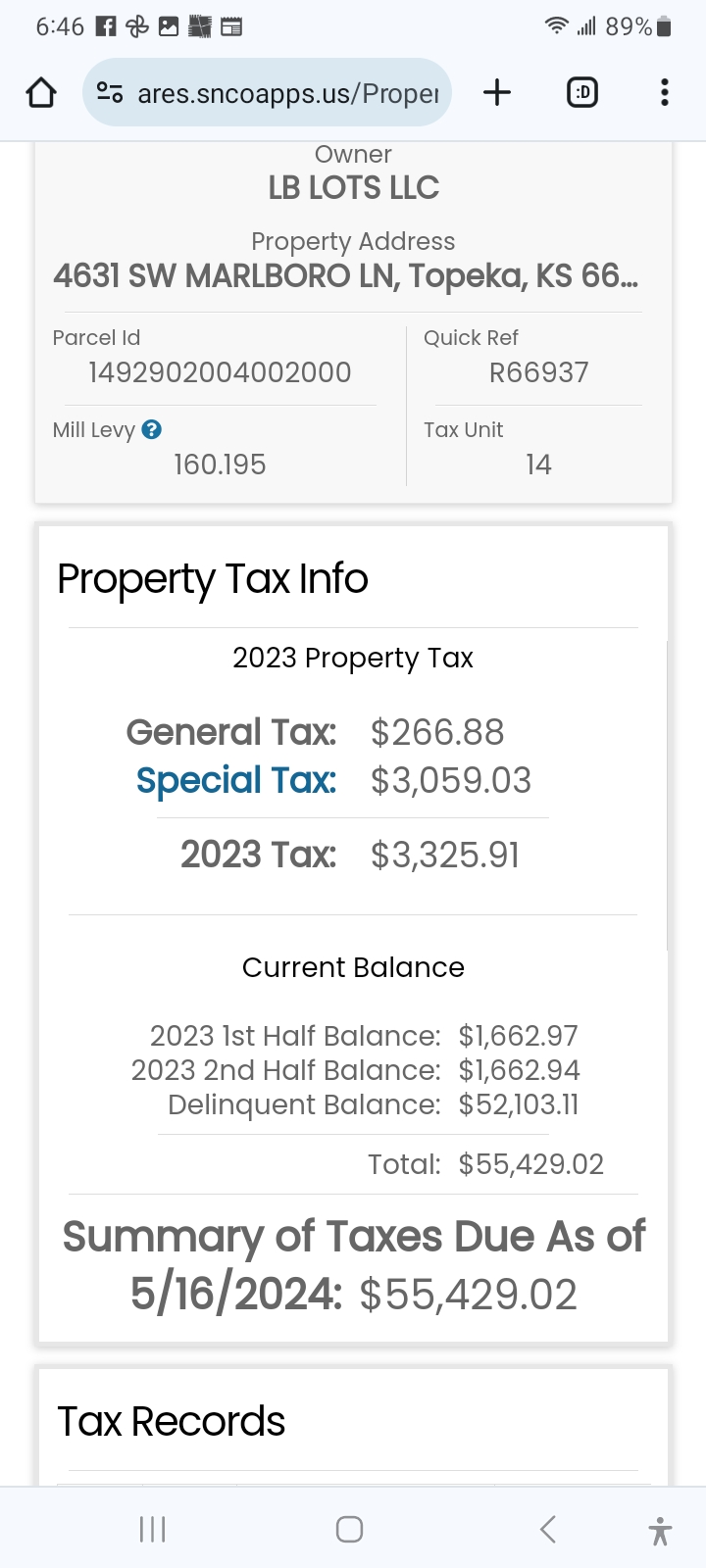Tap the address bar showing ares.sncoapps.us

[286, 93]
